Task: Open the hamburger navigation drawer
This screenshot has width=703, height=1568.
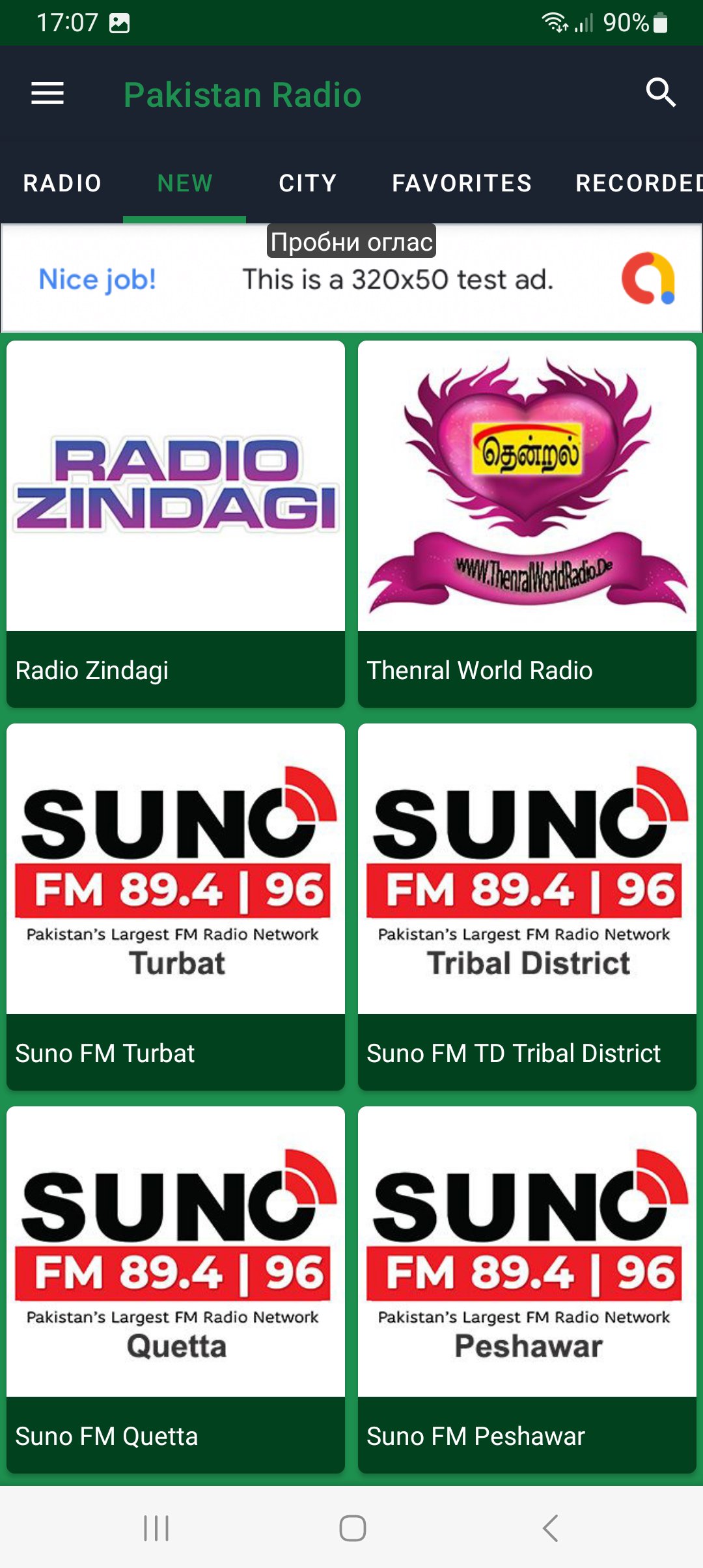Action: point(48,94)
